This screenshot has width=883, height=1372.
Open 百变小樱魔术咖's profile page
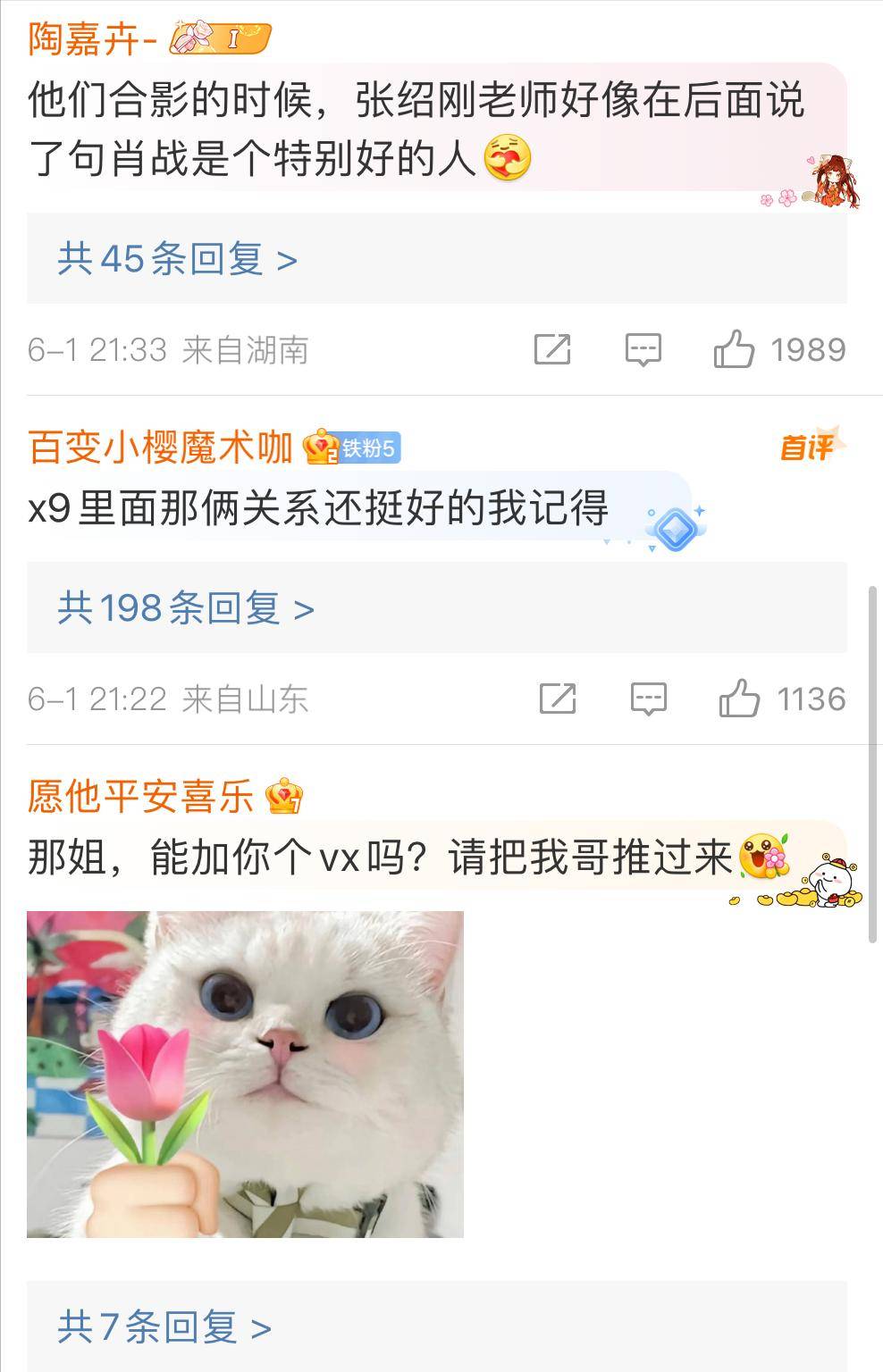[x=161, y=447]
